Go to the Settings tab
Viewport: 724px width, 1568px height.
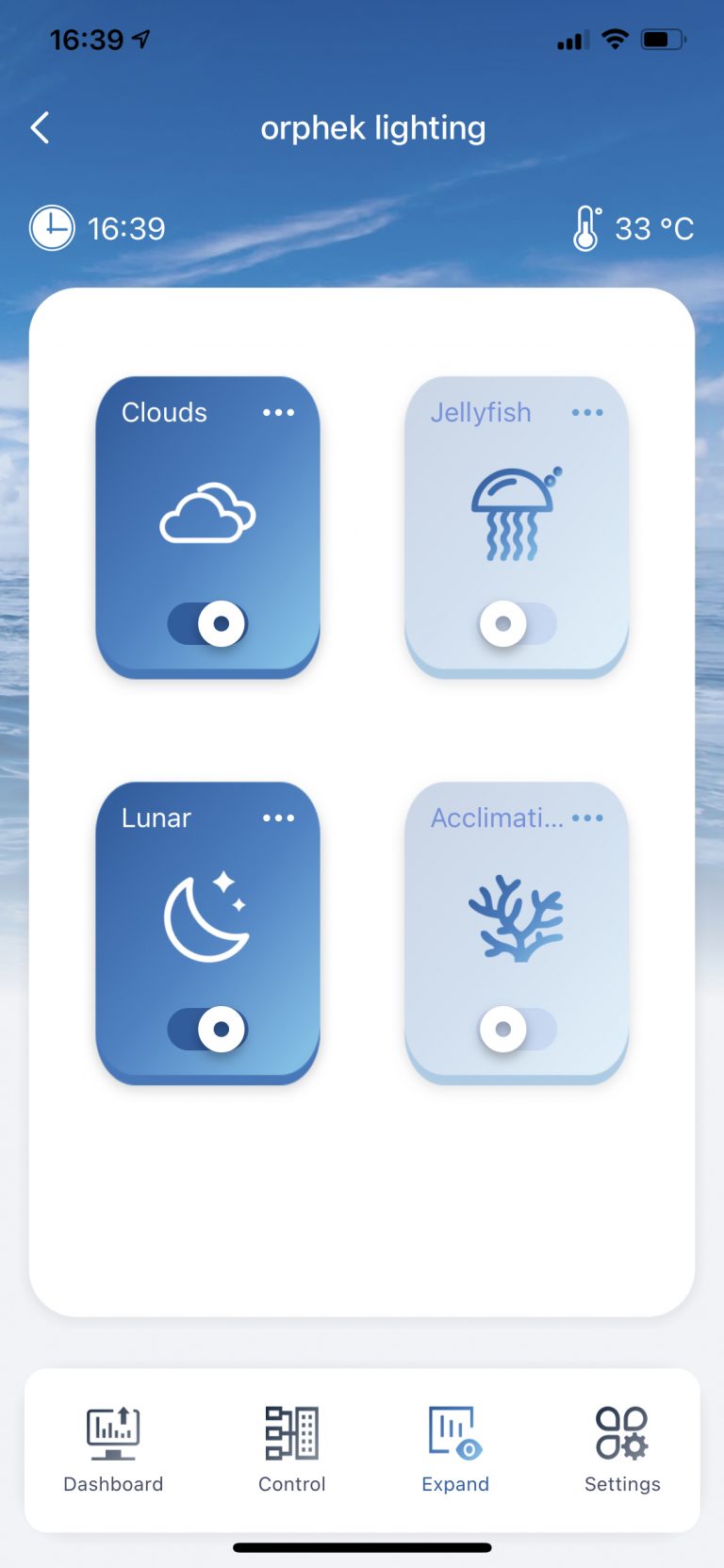(622, 1449)
